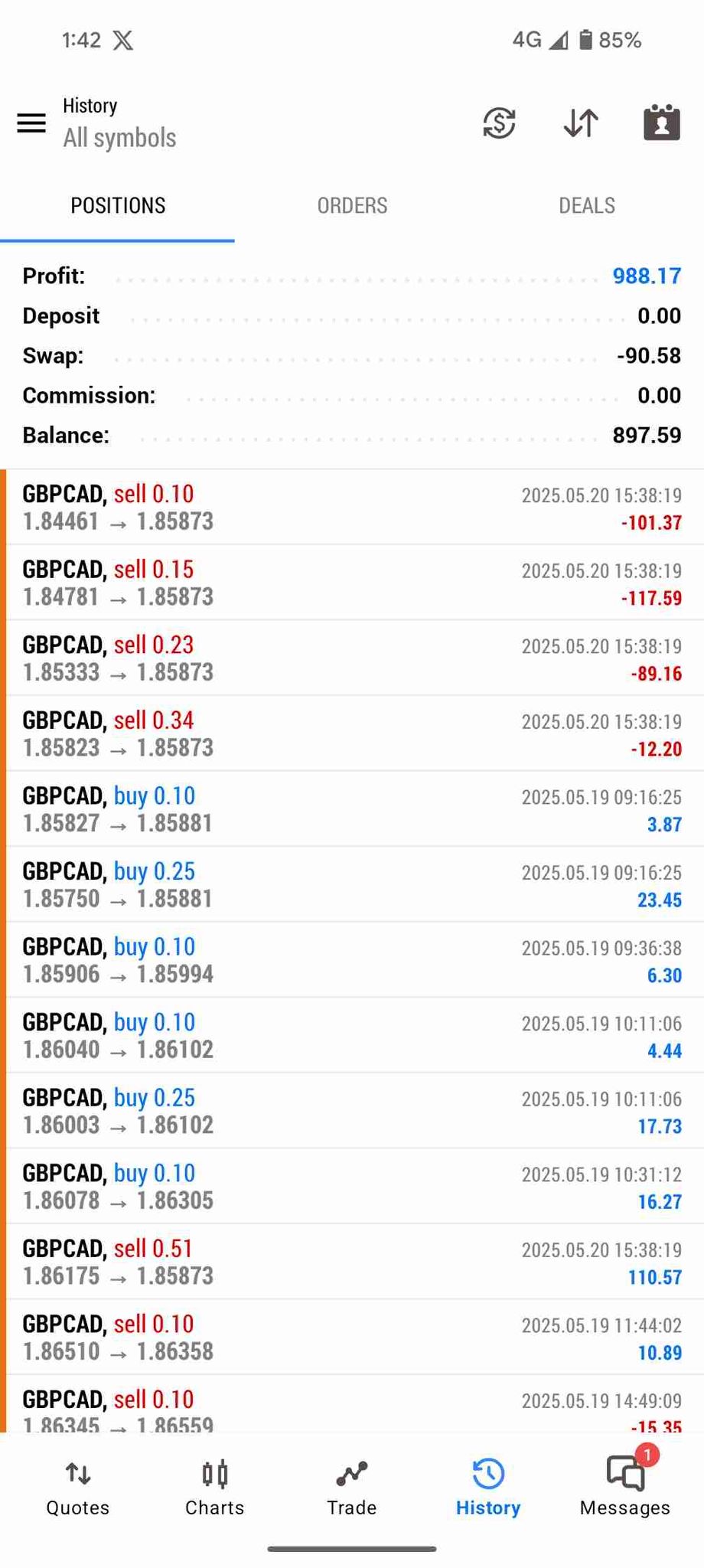Open the hamburger drawer menu
The image size is (704, 1568).
point(31,122)
